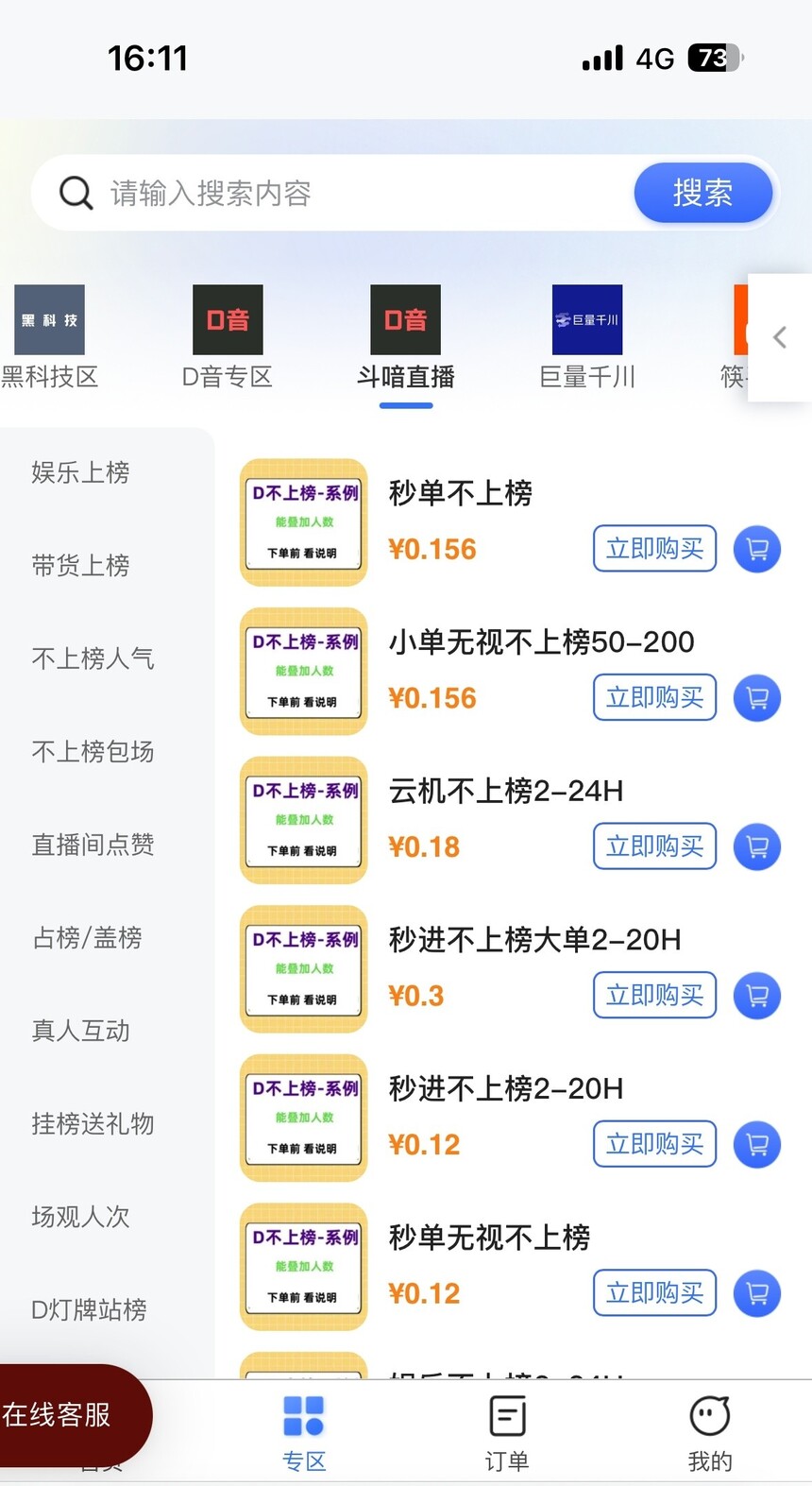The image size is (812, 1486).
Task: Tap 立即购买 for 秒进不上榜2-20H
Action: tap(654, 1144)
